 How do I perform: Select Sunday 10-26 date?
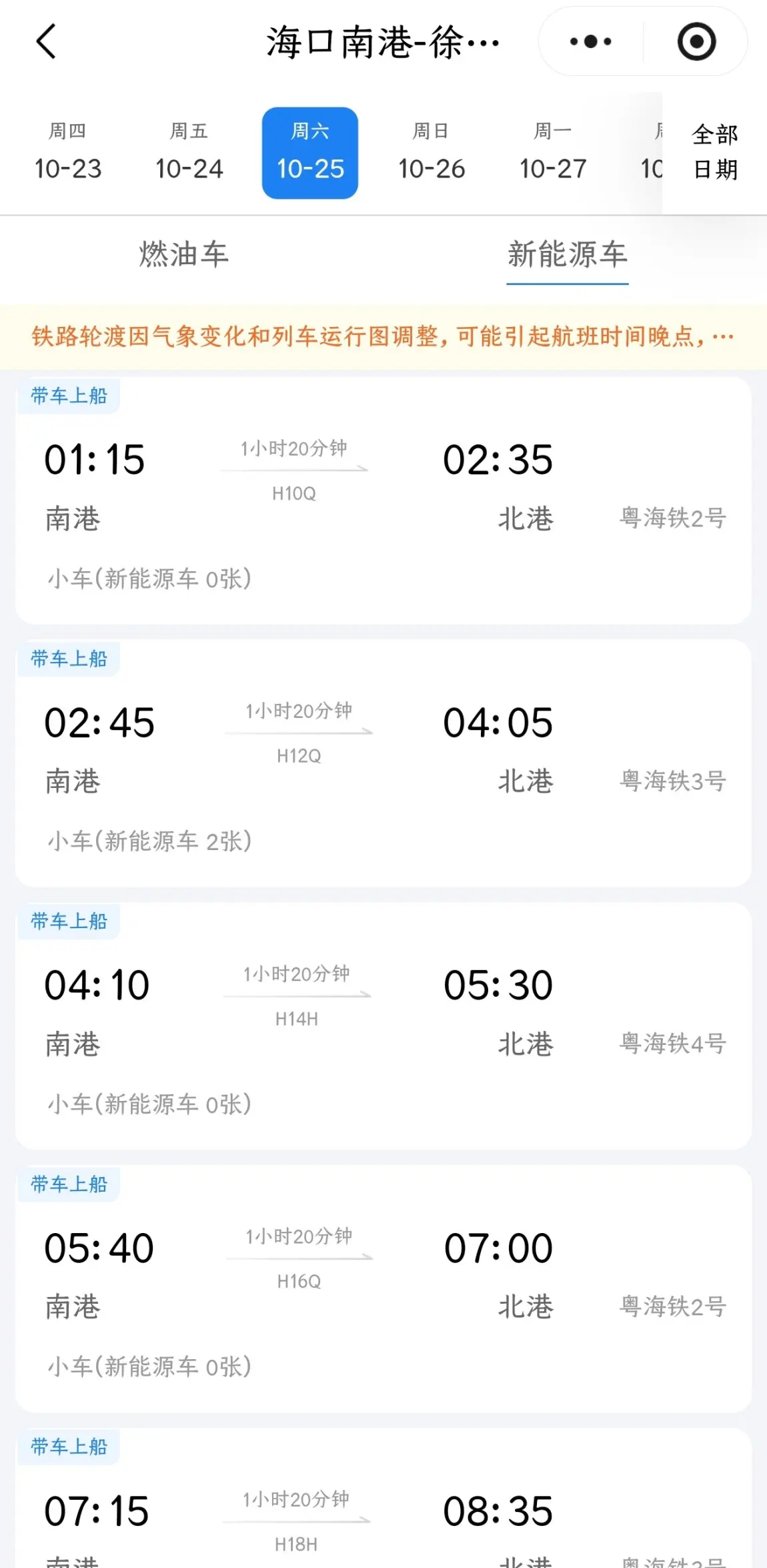pyautogui.click(x=432, y=153)
